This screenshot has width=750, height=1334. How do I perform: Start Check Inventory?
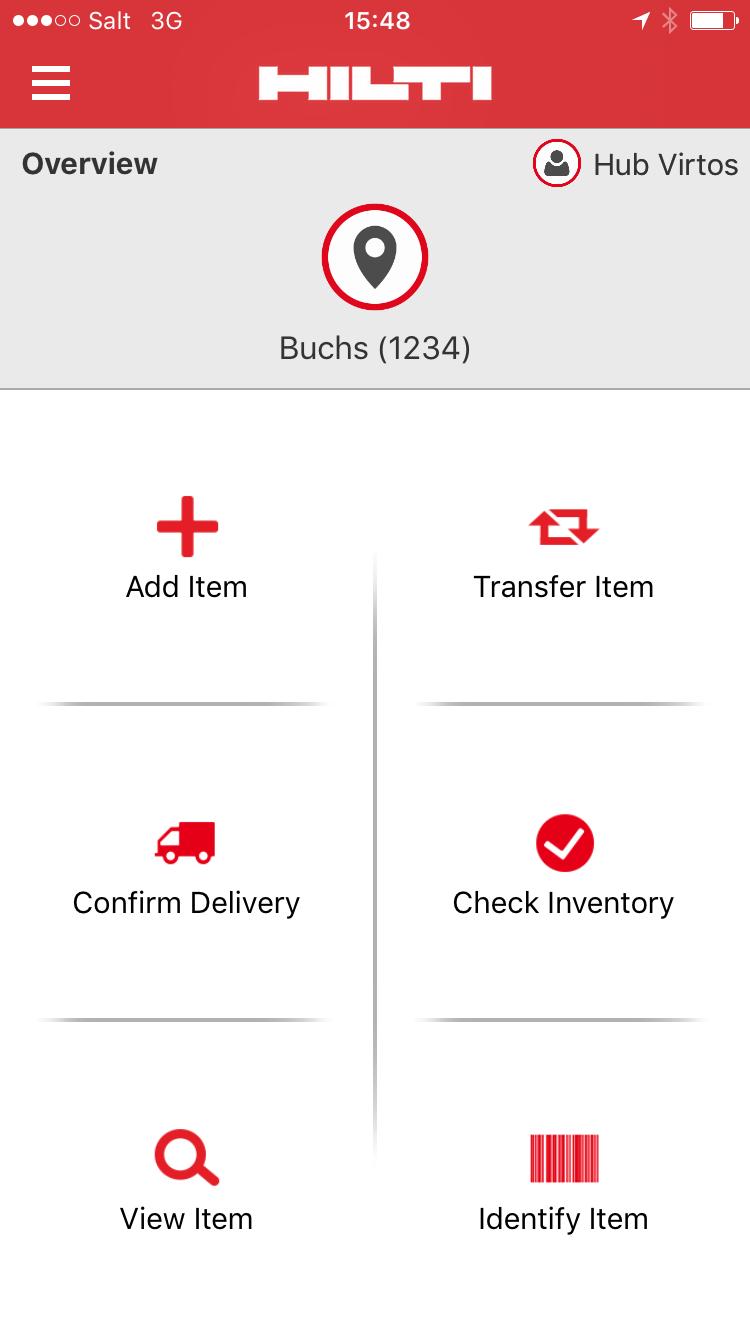tap(563, 866)
